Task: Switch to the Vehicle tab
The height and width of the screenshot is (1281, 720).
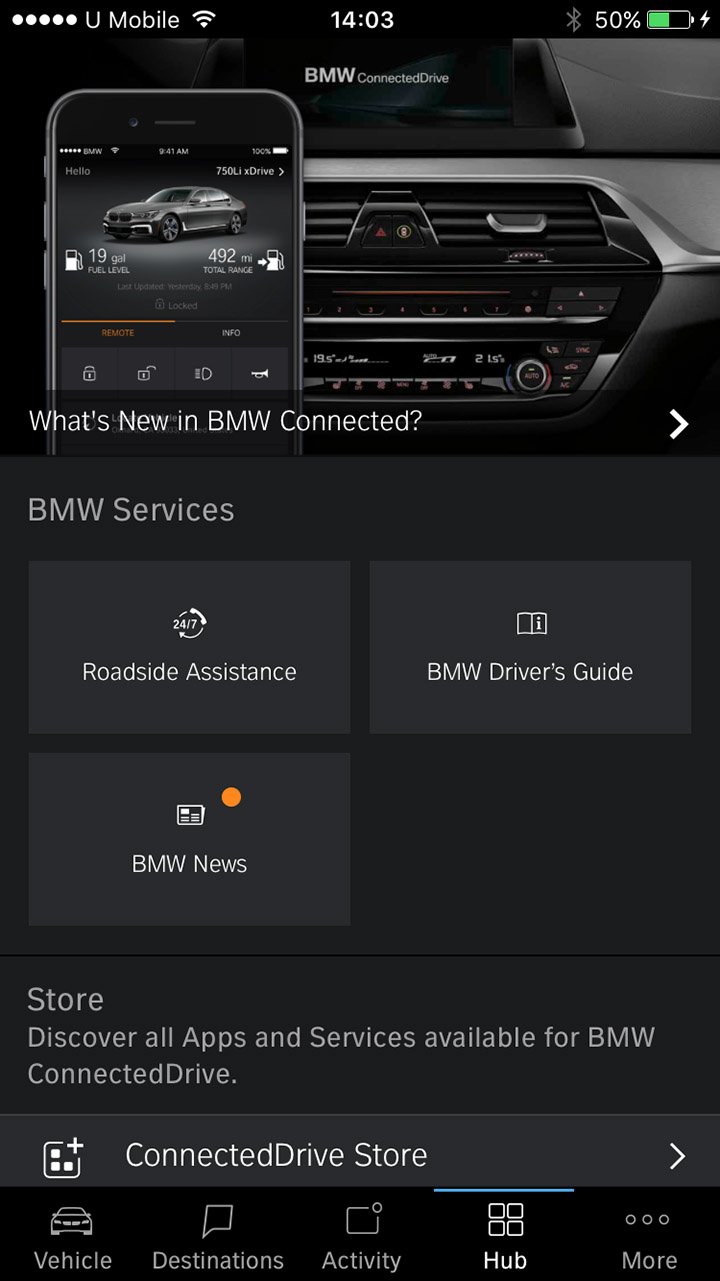Action: [72, 1236]
